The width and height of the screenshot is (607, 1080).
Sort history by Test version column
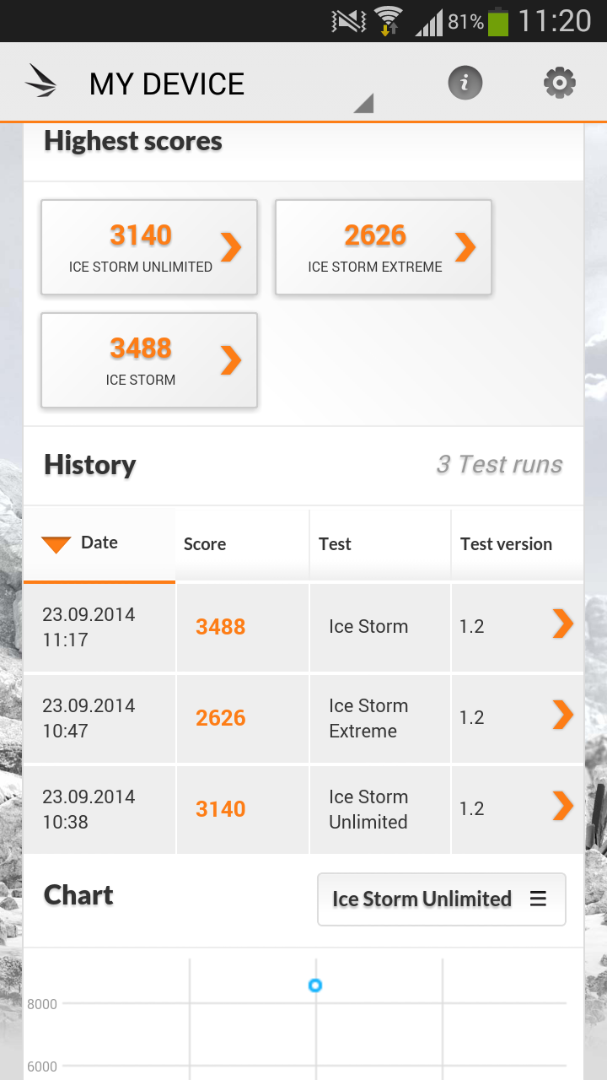(517, 544)
